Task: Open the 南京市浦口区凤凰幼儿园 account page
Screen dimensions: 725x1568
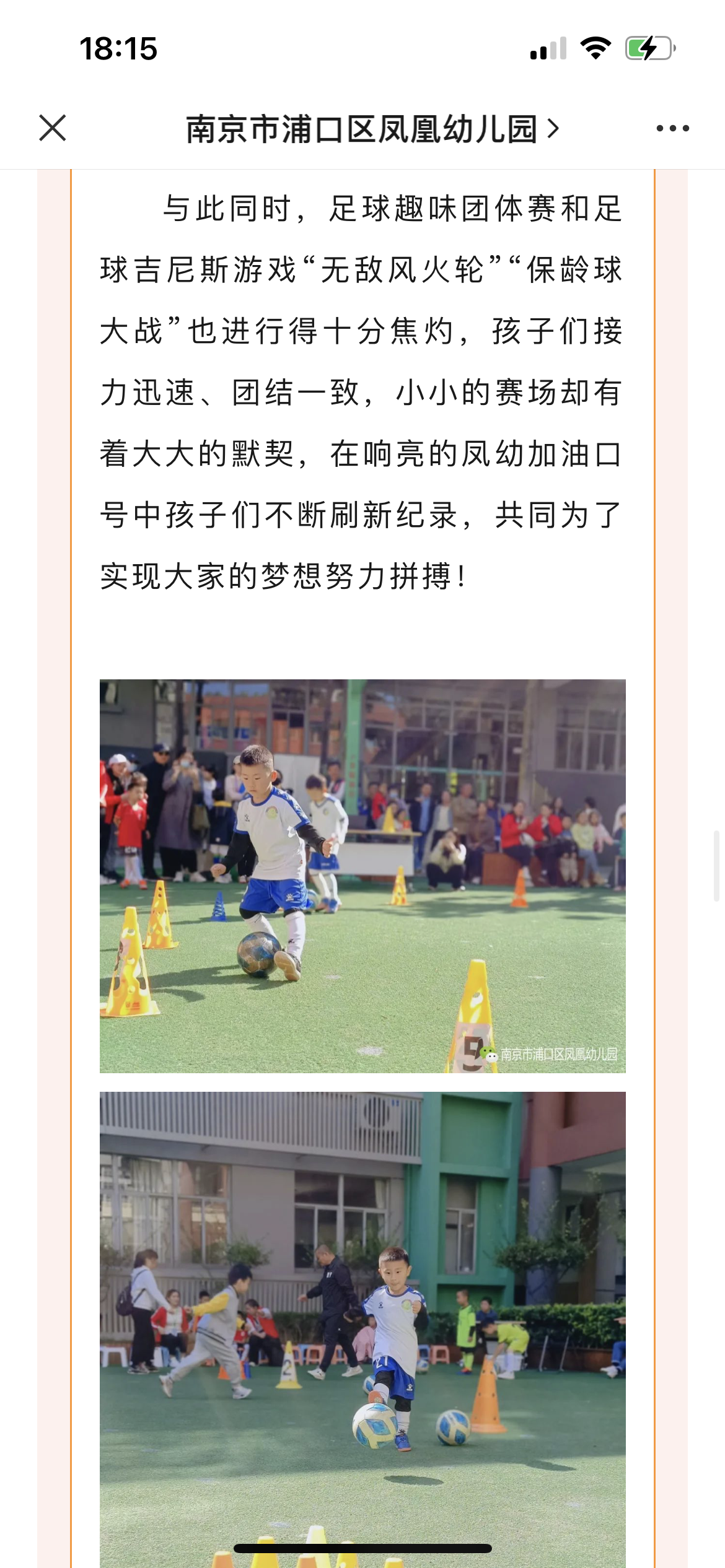Action: (373, 129)
